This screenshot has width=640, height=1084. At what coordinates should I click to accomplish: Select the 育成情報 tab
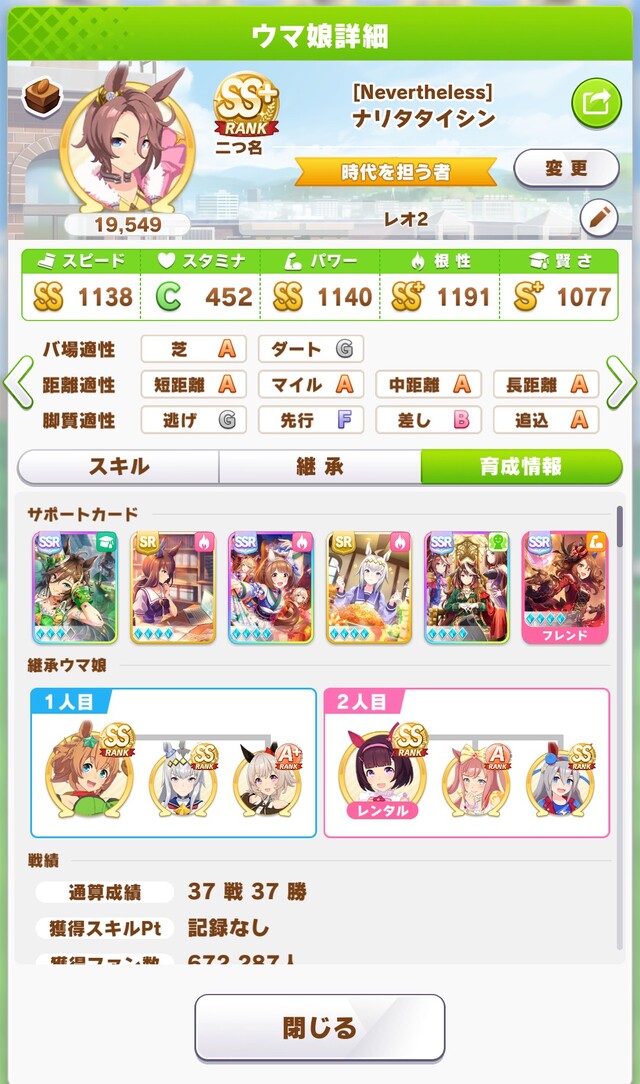point(520,466)
